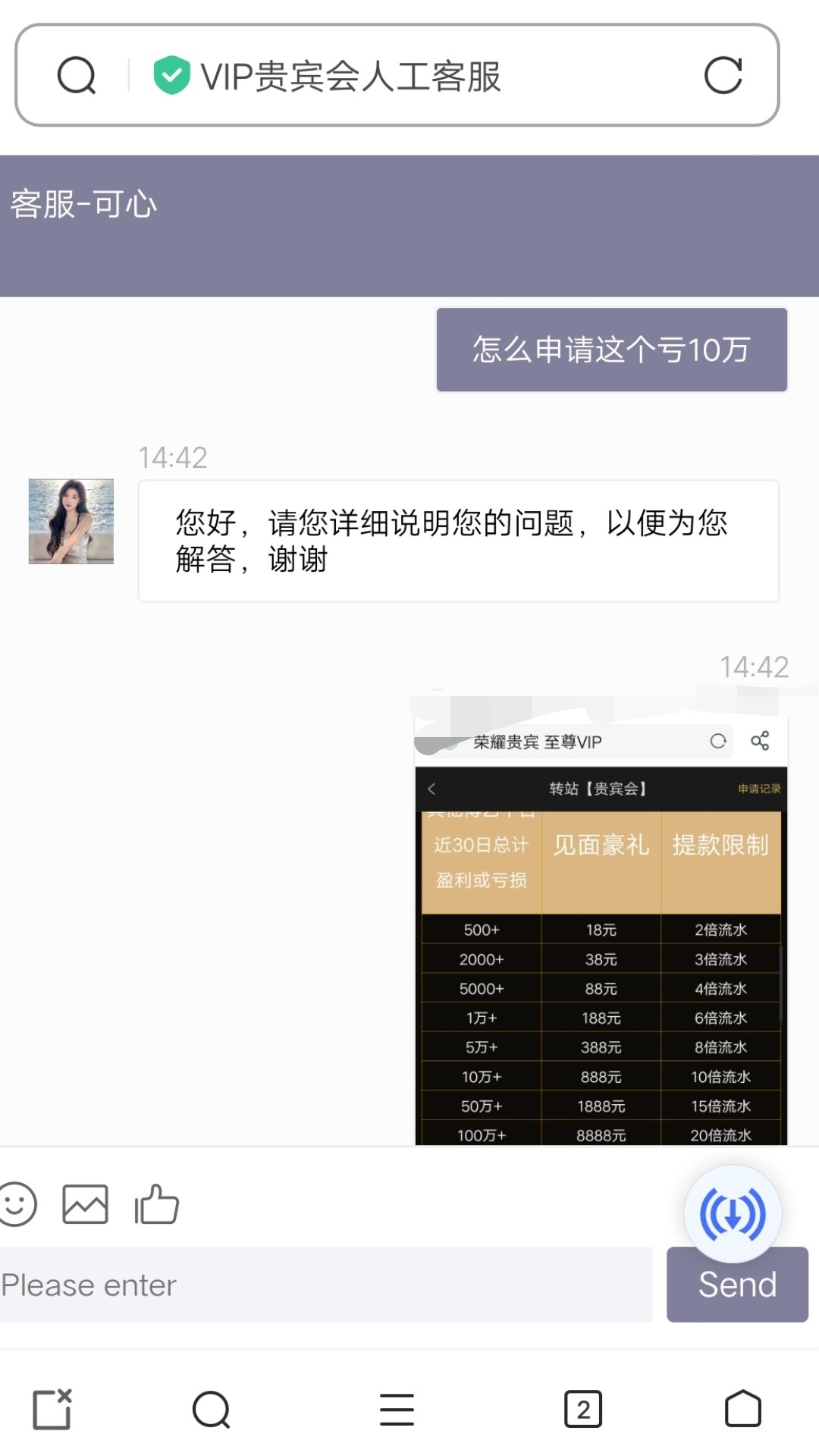The image size is (819, 1456).
Task: Go to the browser home page
Action: click(743, 1410)
